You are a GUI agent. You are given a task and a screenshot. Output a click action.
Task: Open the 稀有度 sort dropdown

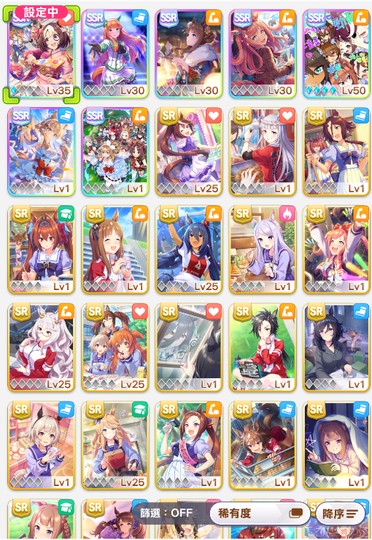[260, 513]
